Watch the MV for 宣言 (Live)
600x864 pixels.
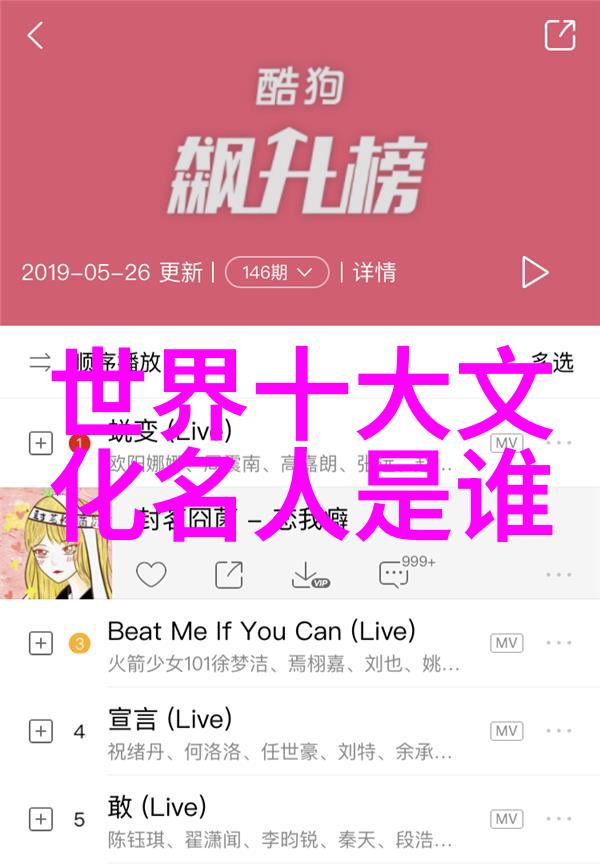pos(506,731)
